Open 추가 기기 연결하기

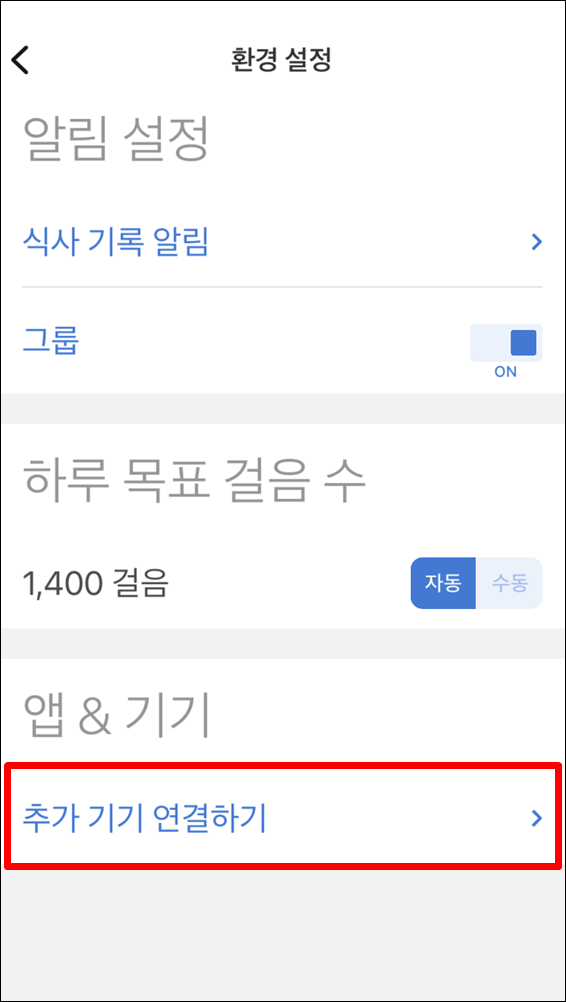[x=282, y=817]
